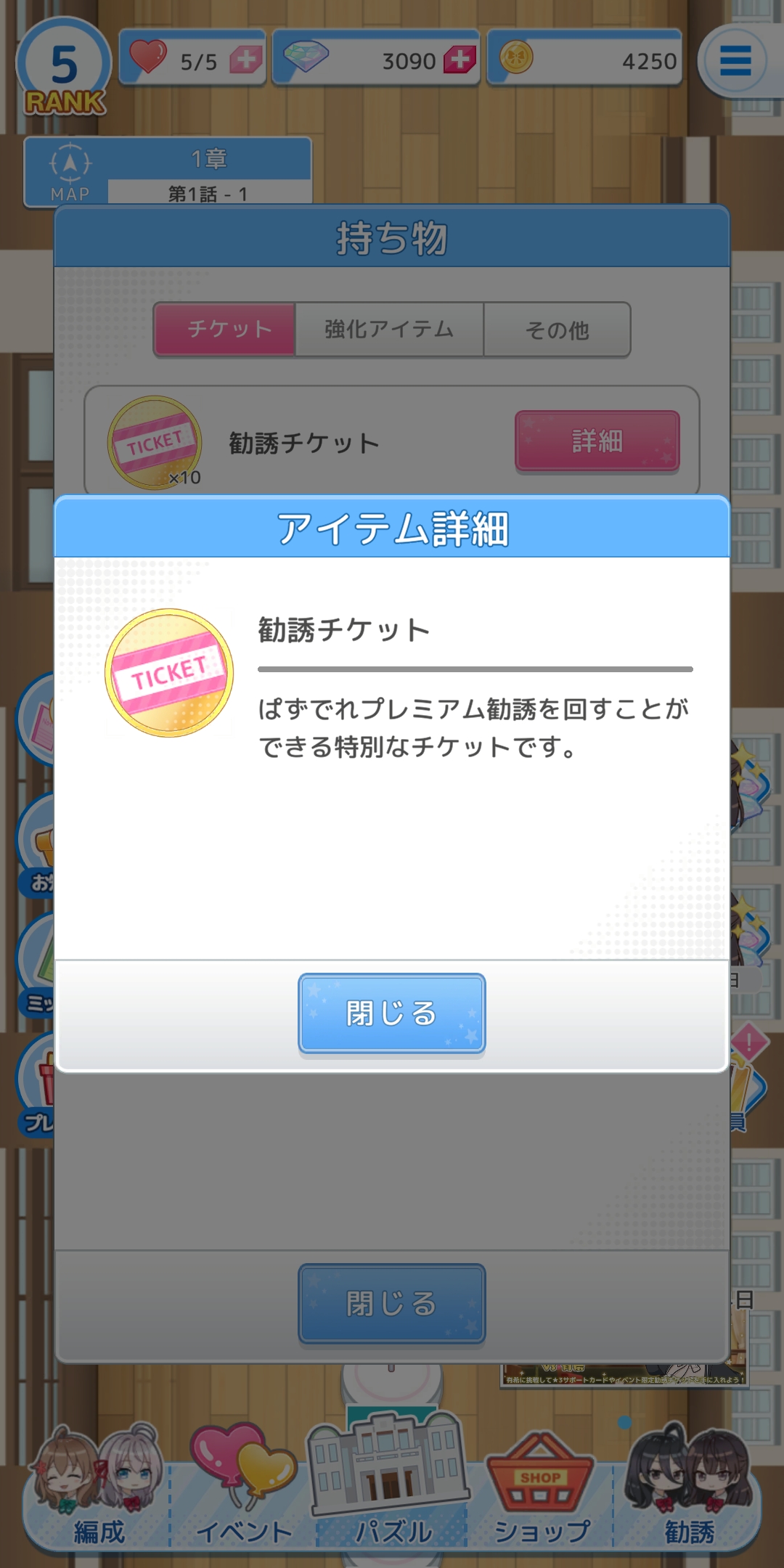This screenshot has width=784, height=1568.
Task: Go to the 編成 tab
Action: pyautogui.click(x=98, y=1488)
